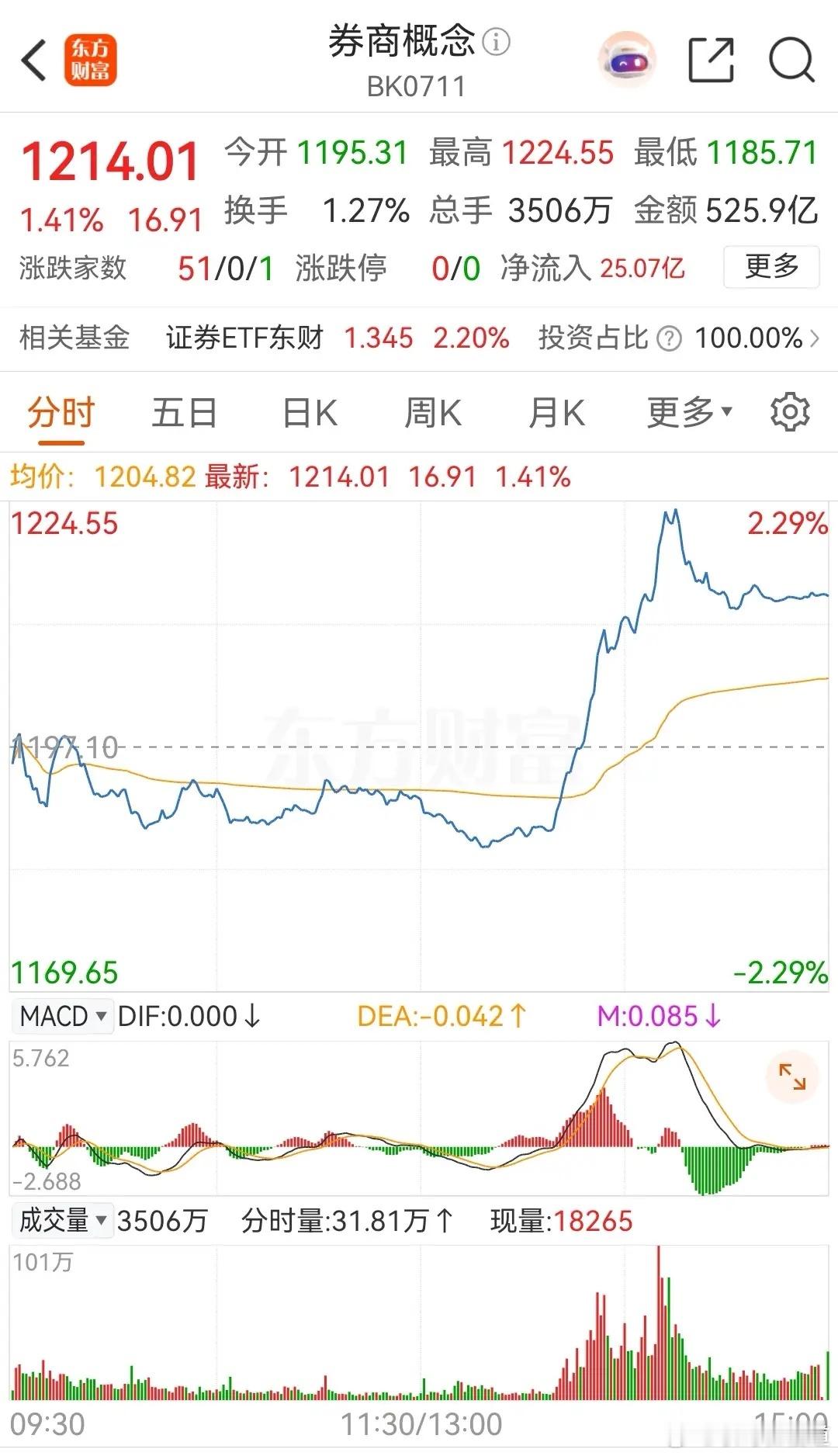This screenshot has width=838, height=1456.
Task: Tap the 更多 button beside 净流入
Action: 771,267
